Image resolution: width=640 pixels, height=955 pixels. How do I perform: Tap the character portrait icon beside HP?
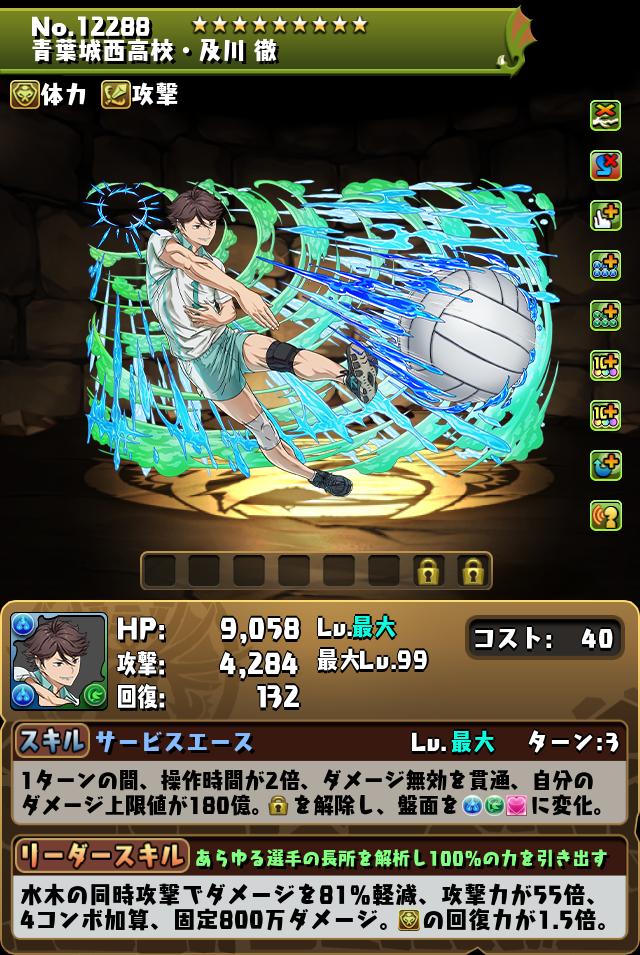coord(59,661)
